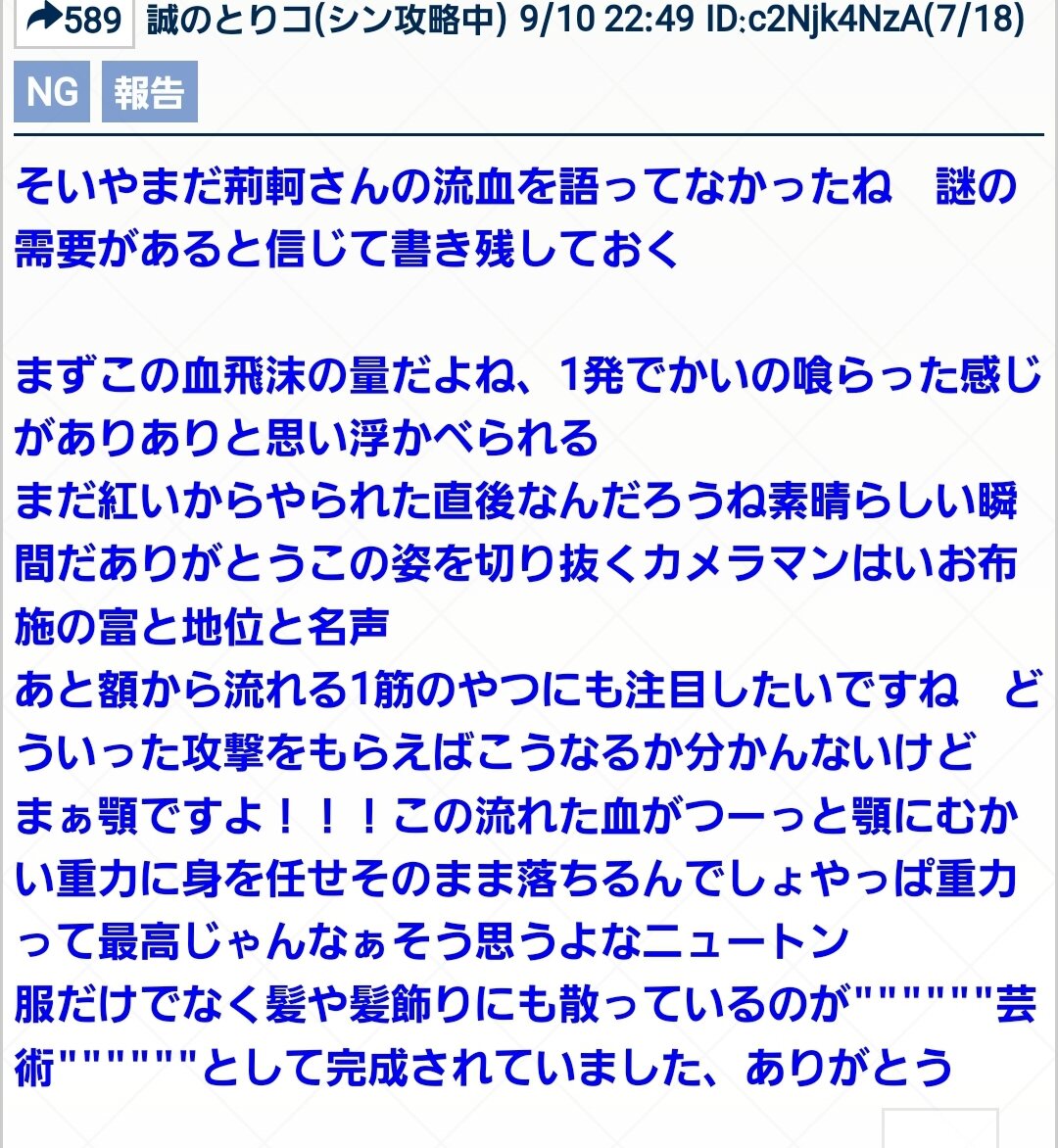This screenshot has width=1058, height=1148.
Task: Report this post with 報告
Action: tap(149, 92)
